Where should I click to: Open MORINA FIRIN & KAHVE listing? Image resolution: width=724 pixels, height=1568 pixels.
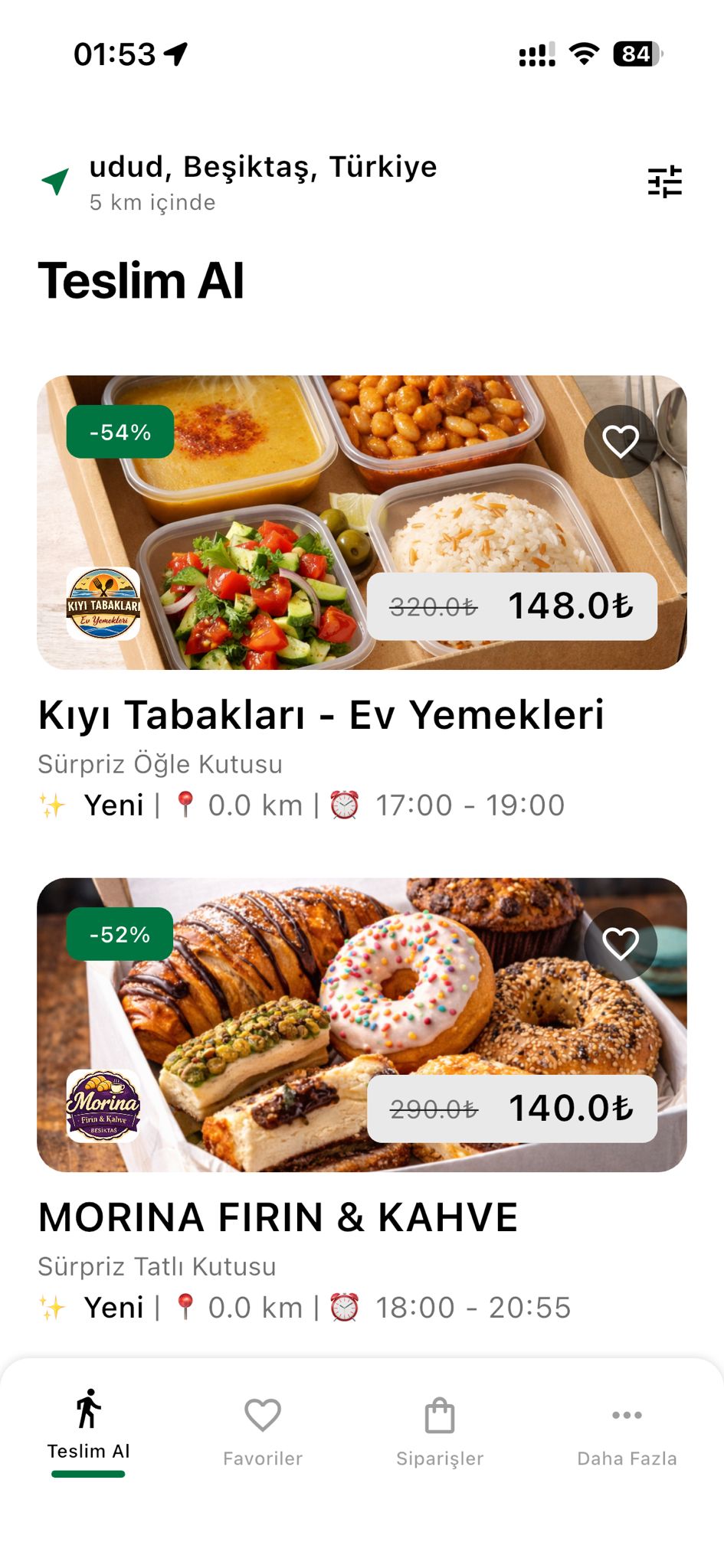(x=280, y=1217)
